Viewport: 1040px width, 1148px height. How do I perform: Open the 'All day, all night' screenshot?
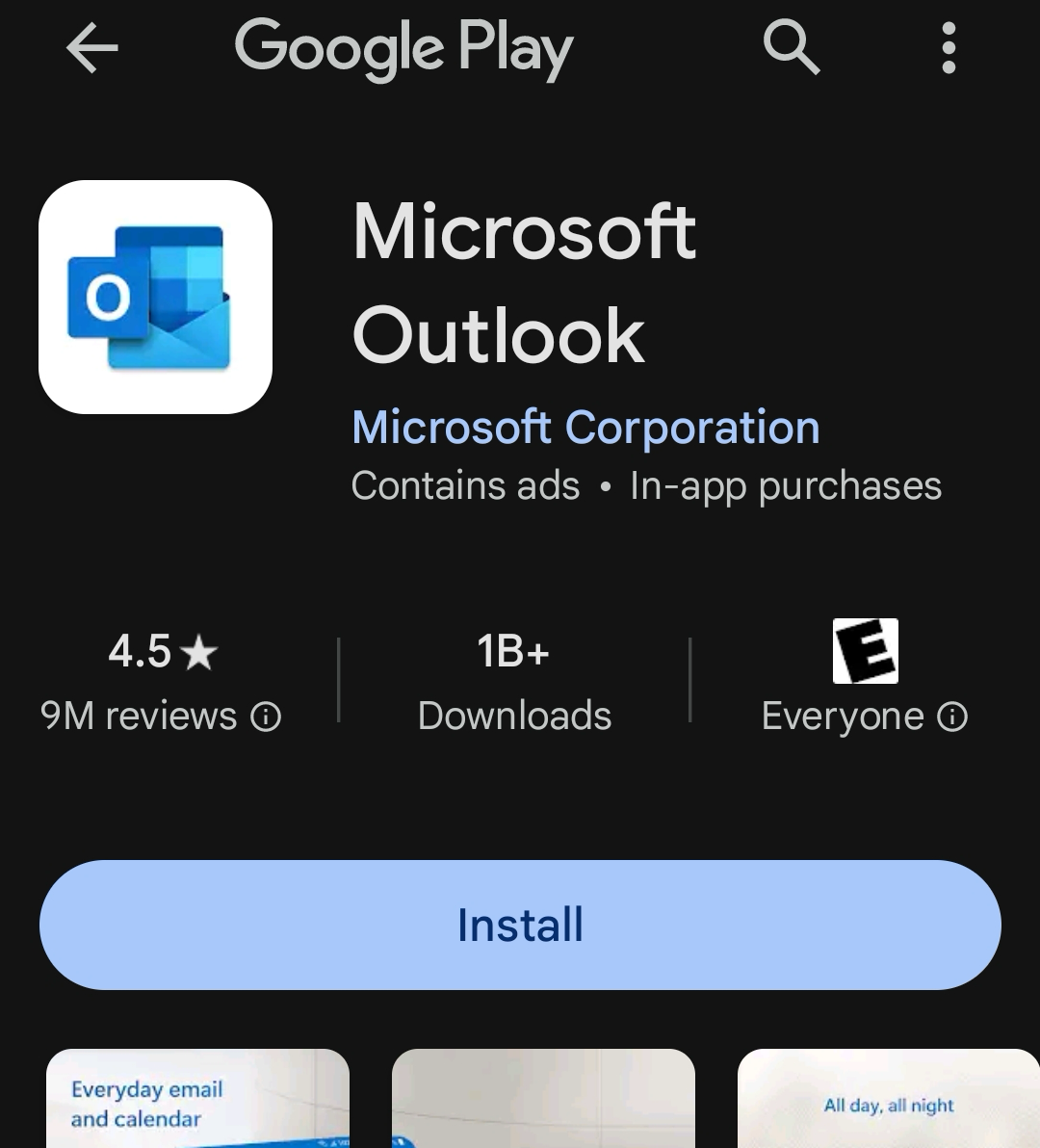(888, 1100)
